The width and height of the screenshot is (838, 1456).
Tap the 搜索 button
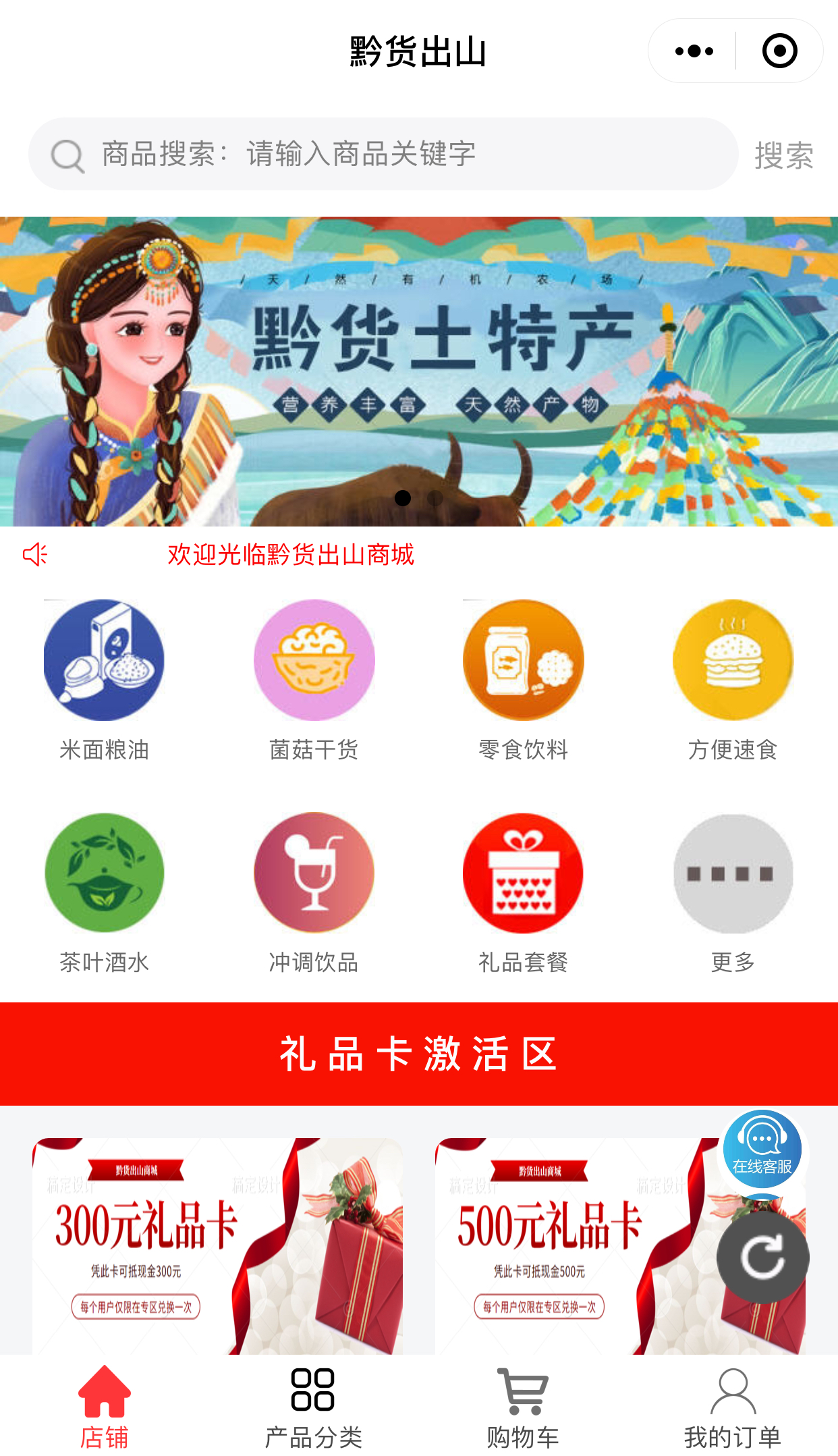click(x=783, y=155)
